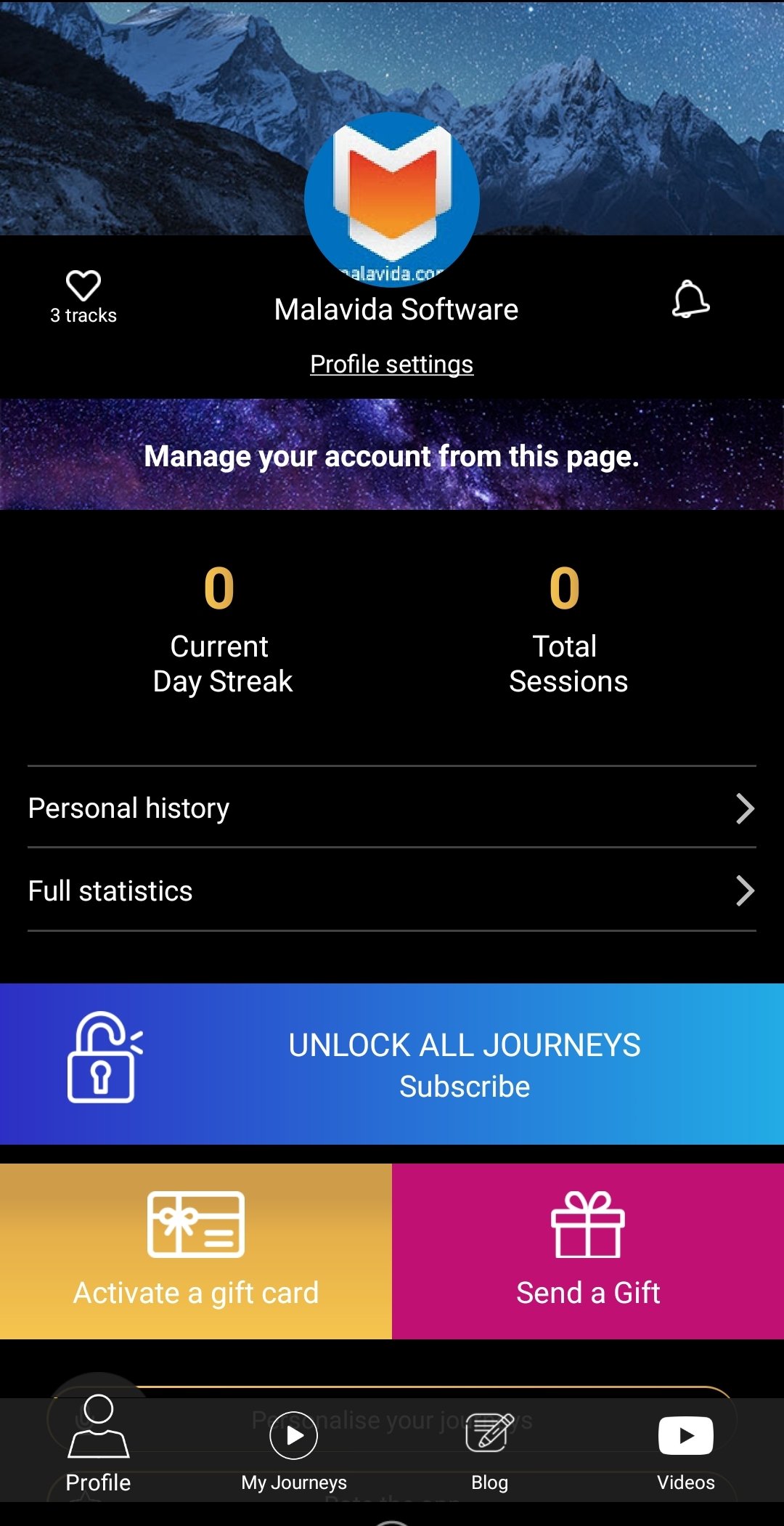This screenshot has width=784, height=1526.
Task: Open Personal history
Action: coord(391,808)
